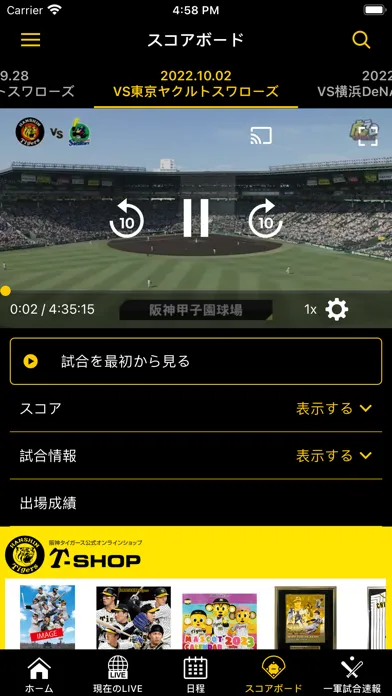
Task: Switch to the VS横浜DeNA game tab
Action: click(354, 83)
